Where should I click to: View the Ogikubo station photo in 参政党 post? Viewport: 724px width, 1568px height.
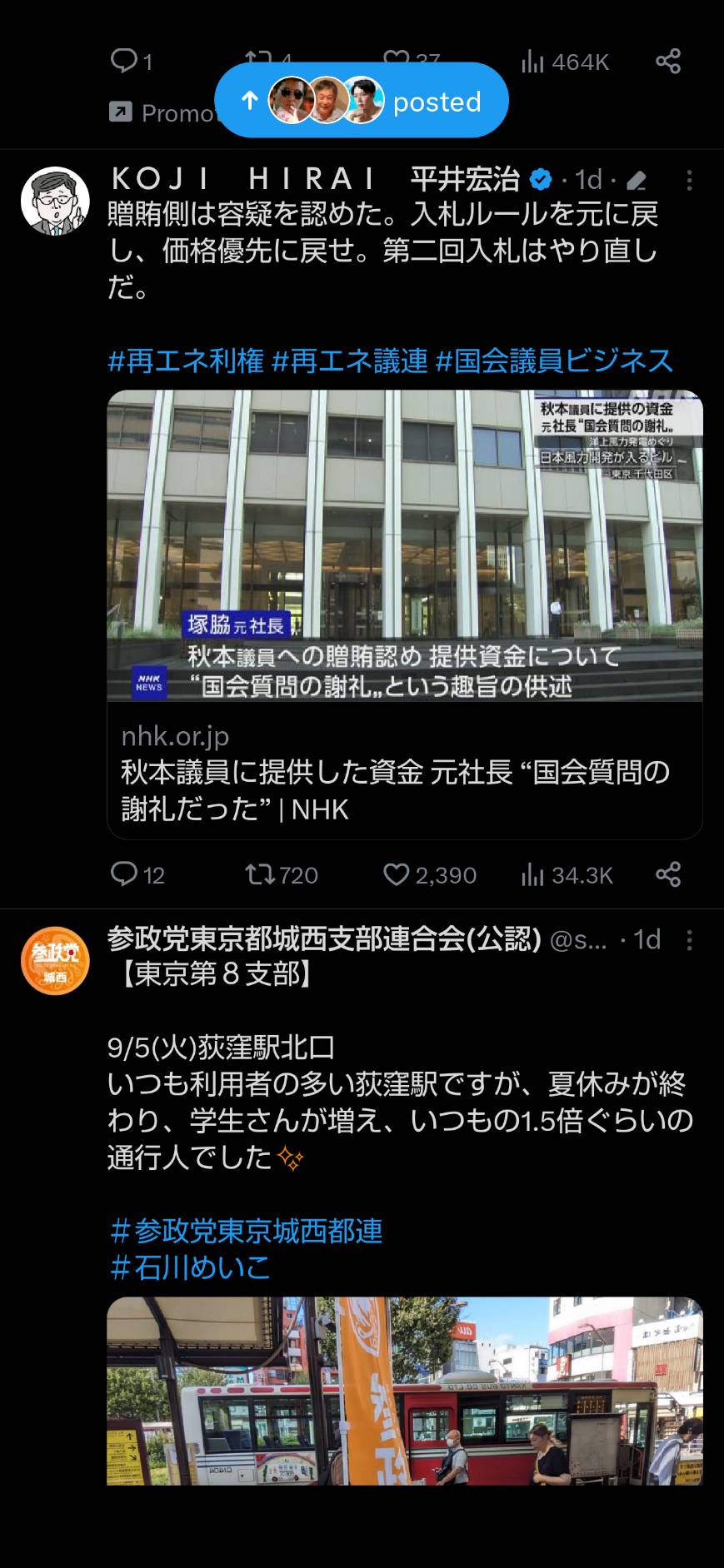click(405, 1391)
